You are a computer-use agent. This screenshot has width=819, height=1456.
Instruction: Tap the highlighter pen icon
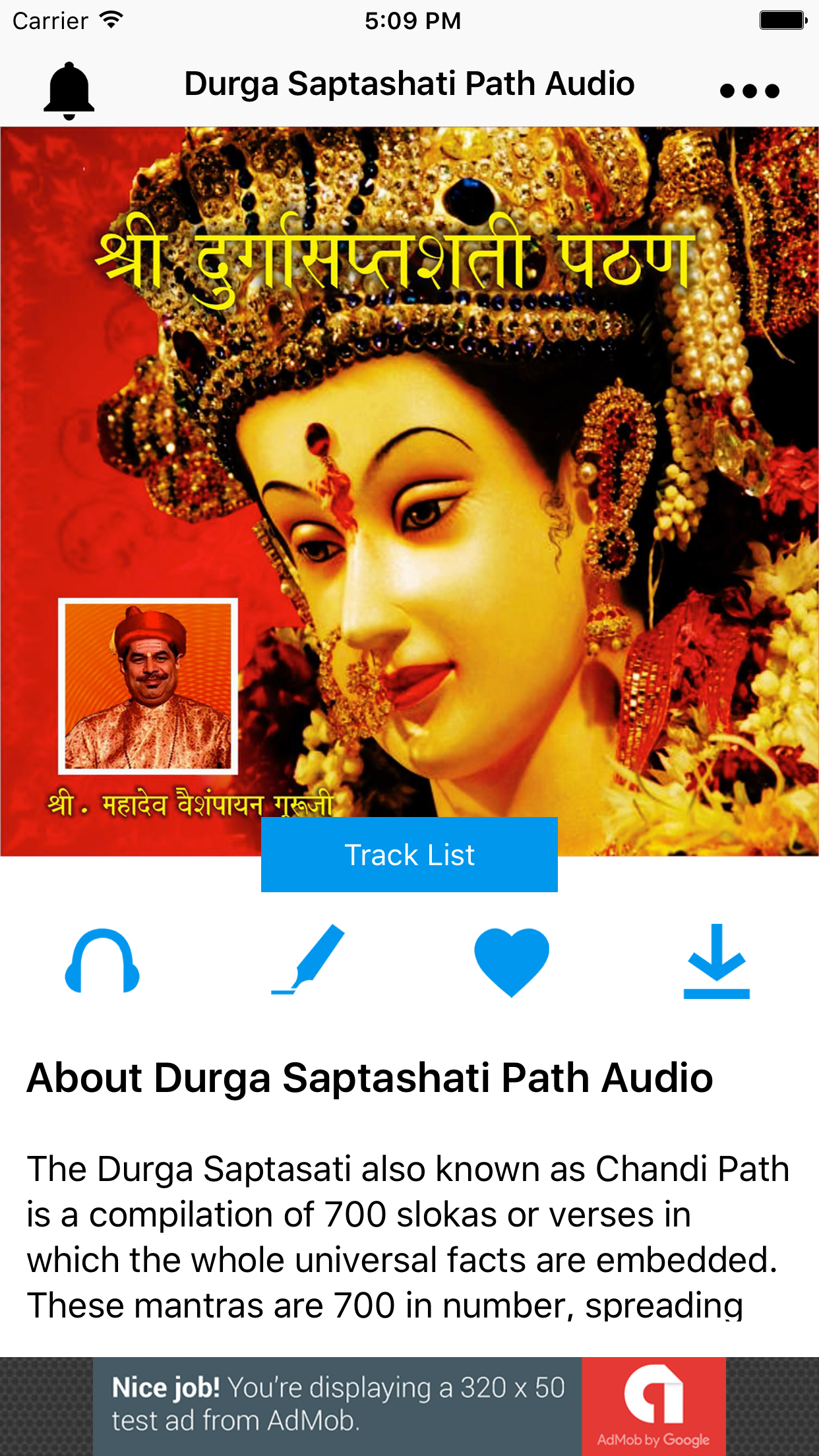coord(308,959)
